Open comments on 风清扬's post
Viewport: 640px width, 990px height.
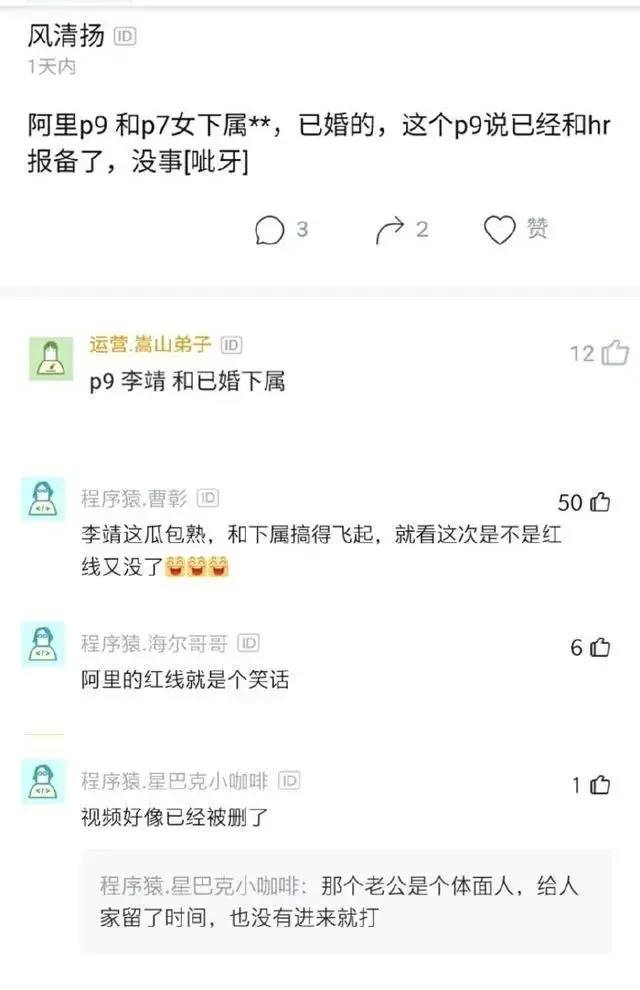click(x=270, y=231)
